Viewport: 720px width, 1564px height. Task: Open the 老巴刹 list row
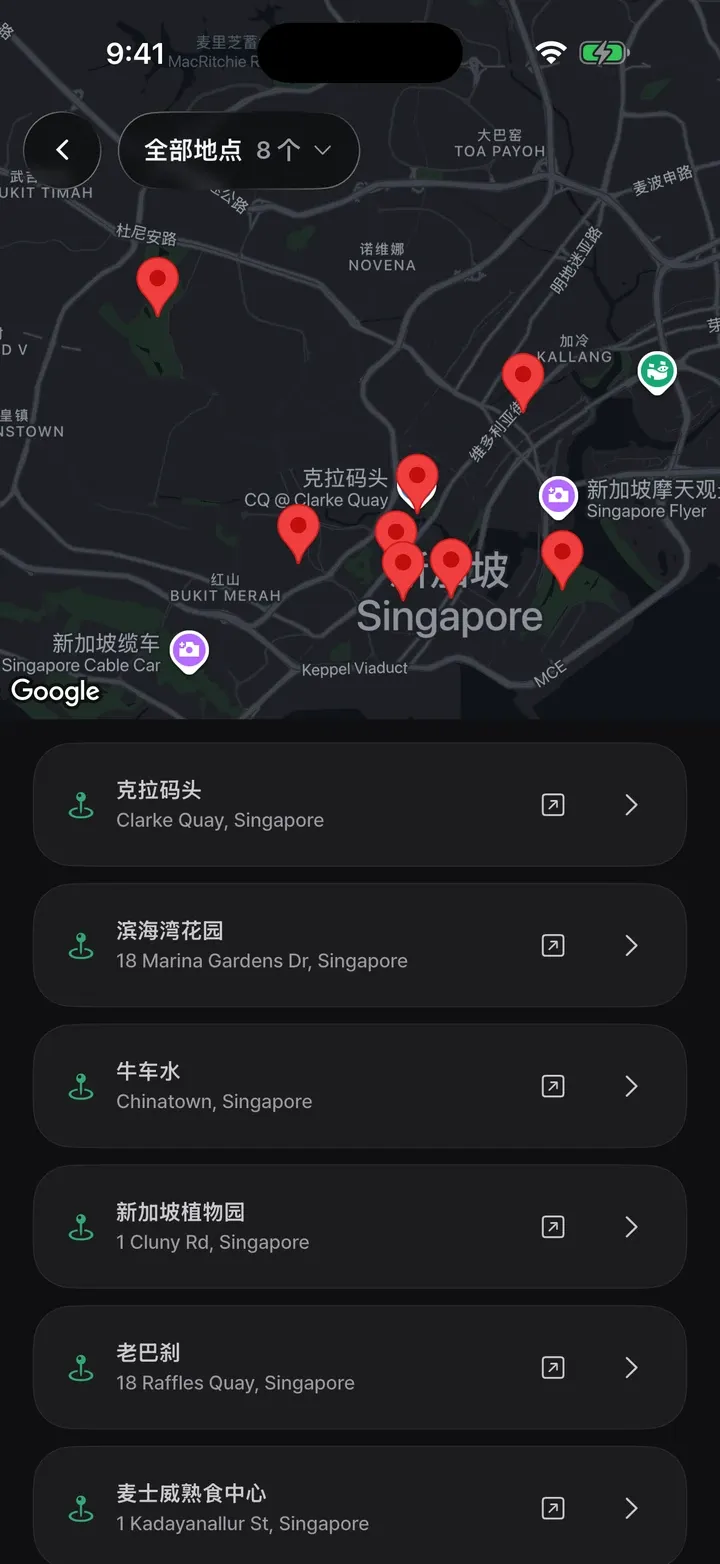coord(360,1367)
